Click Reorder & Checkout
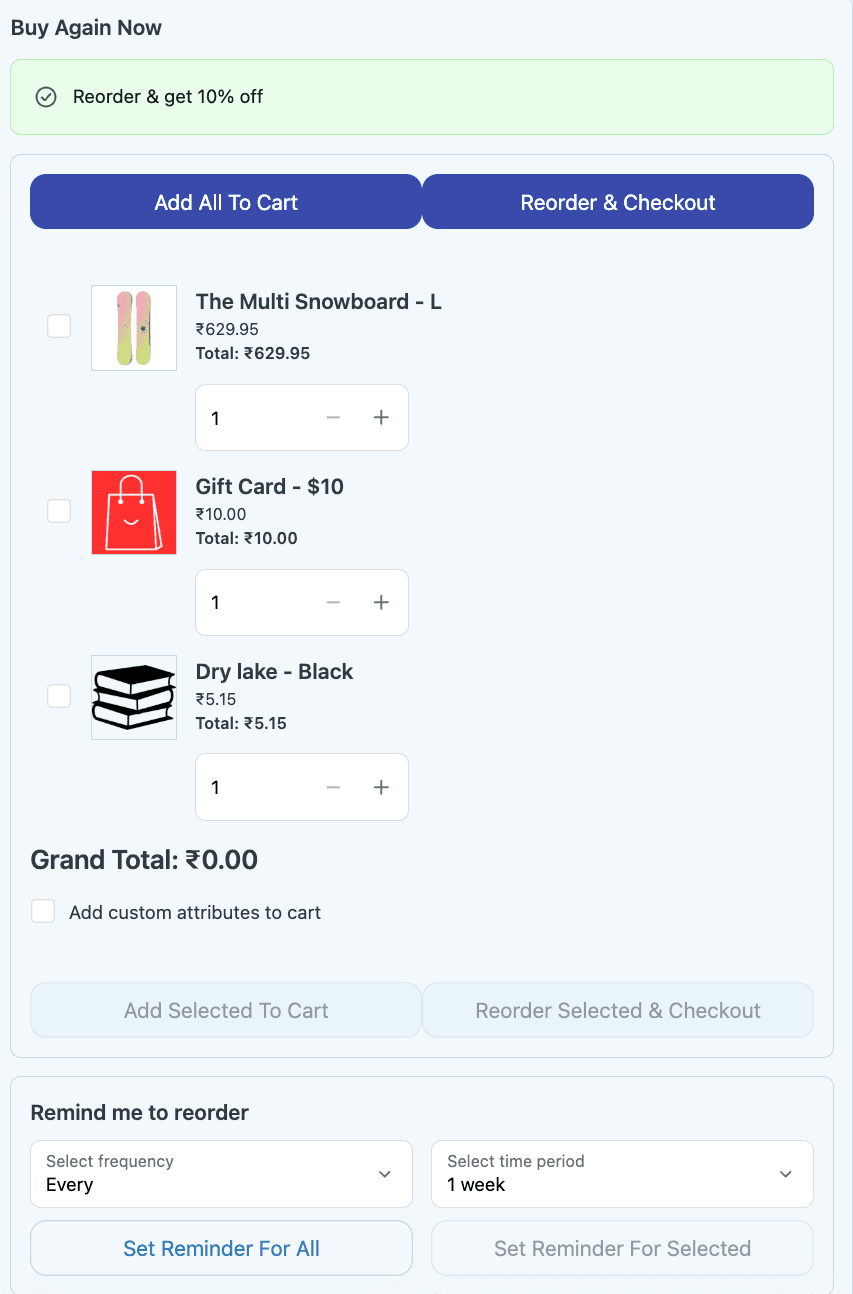The width and height of the screenshot is (853, 1294). 617,201
